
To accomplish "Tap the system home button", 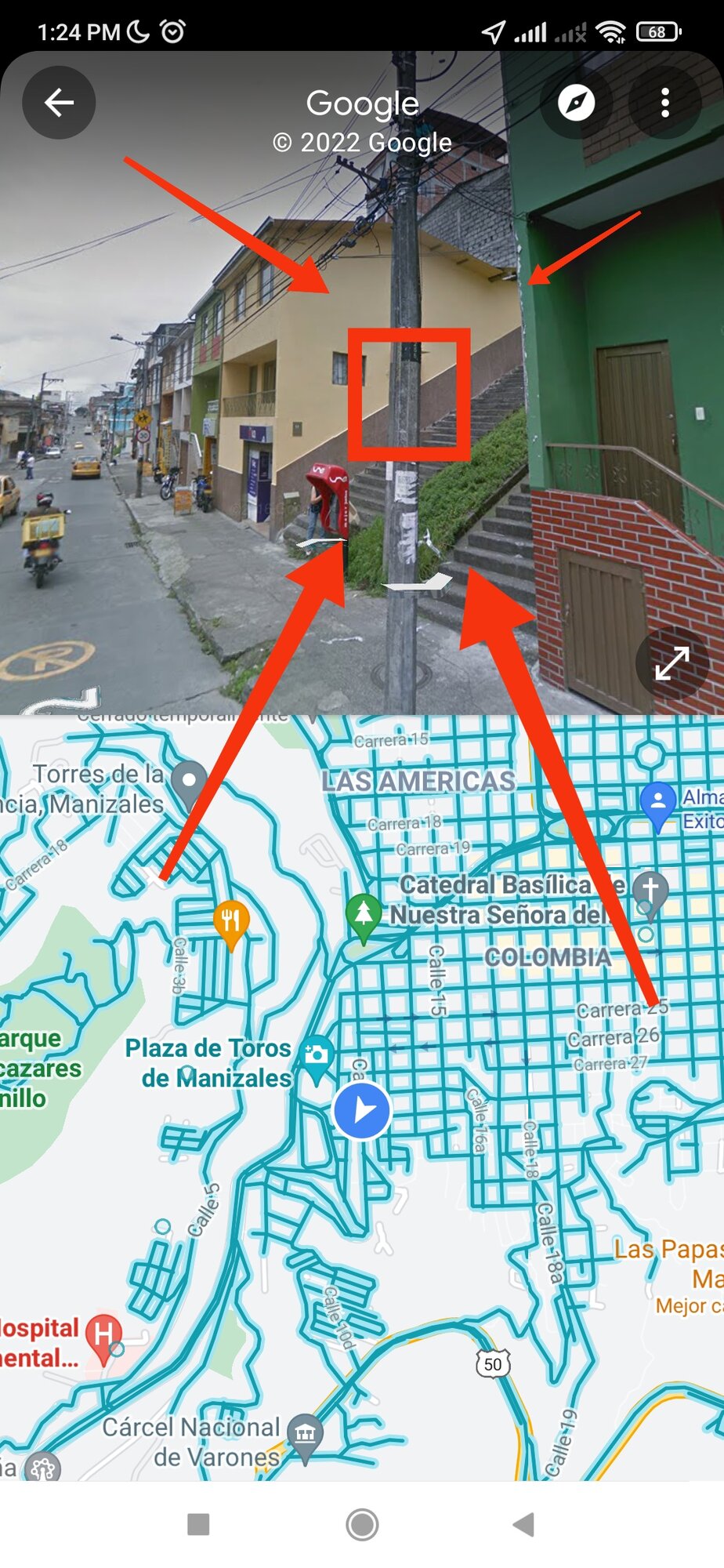I will [x=362, y=1524].
